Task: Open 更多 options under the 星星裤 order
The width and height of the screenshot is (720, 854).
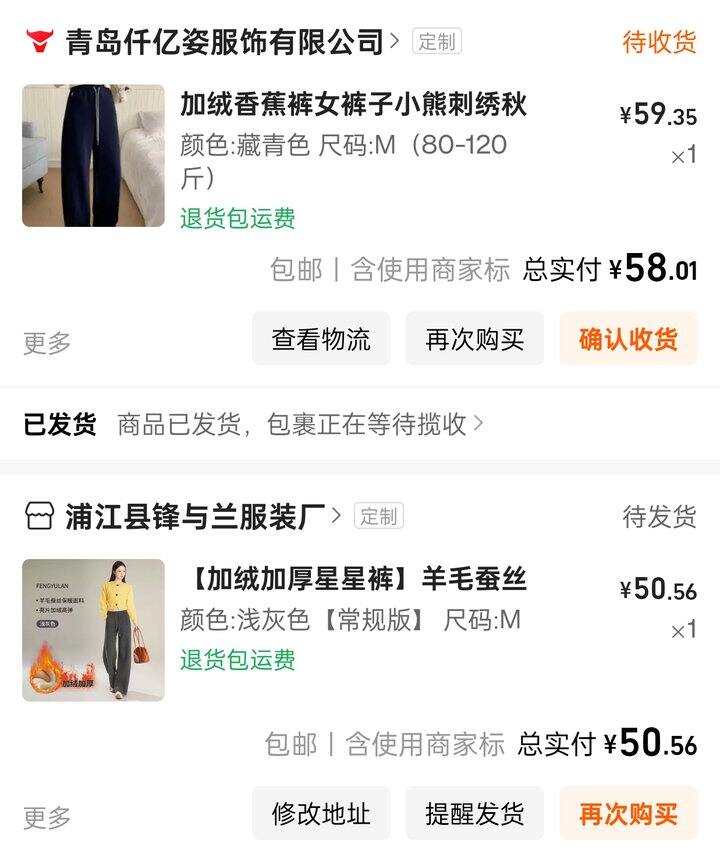Action: coord(47,817)
